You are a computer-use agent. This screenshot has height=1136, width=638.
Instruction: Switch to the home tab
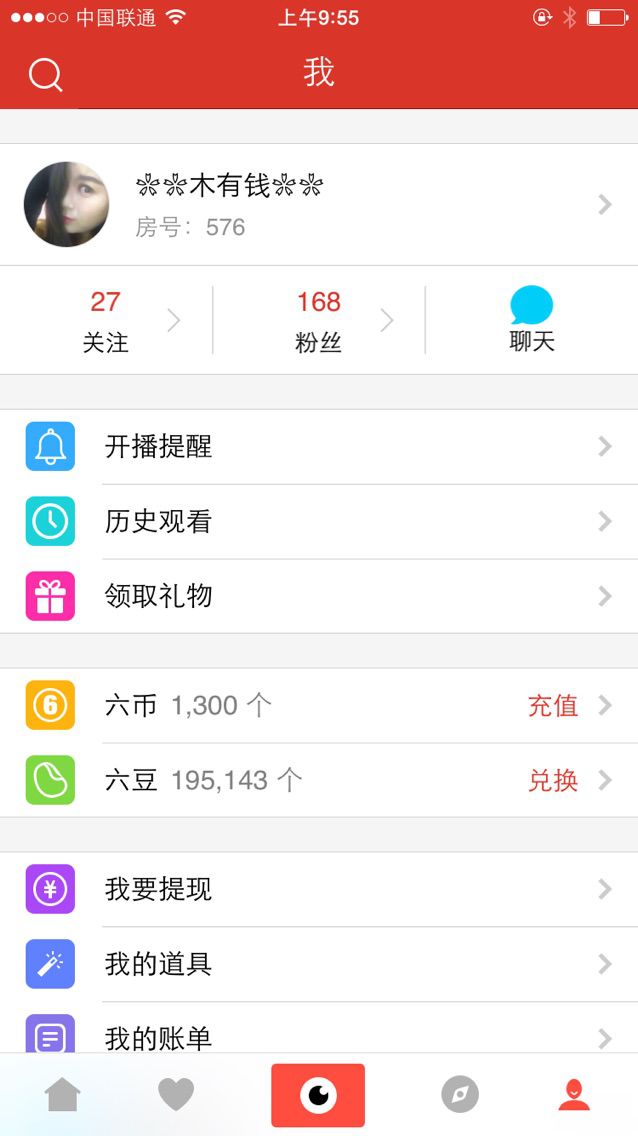(62, 1095)
